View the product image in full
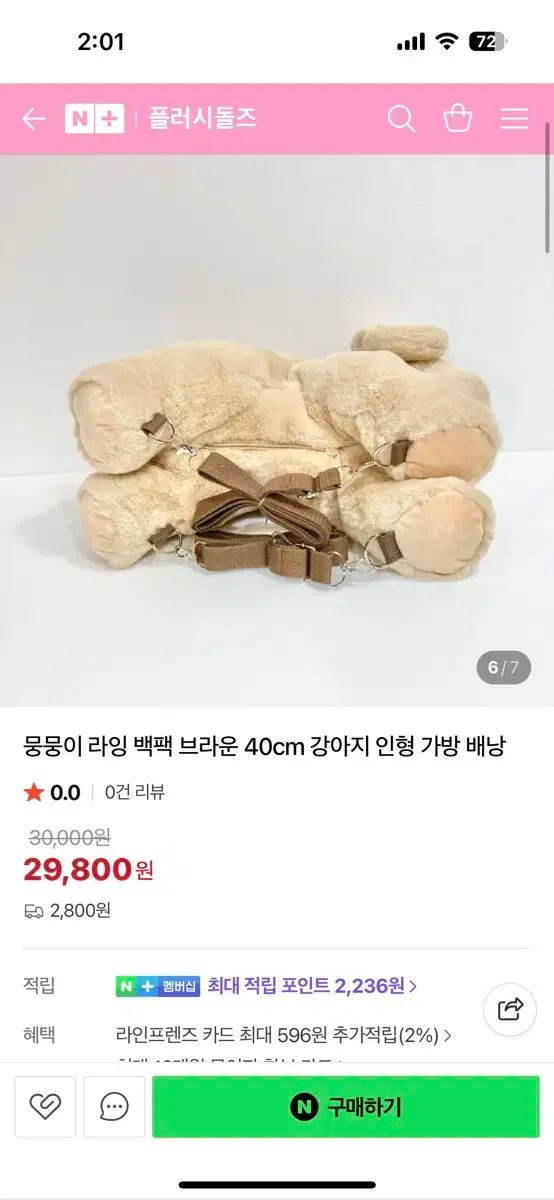 [277, 430]
